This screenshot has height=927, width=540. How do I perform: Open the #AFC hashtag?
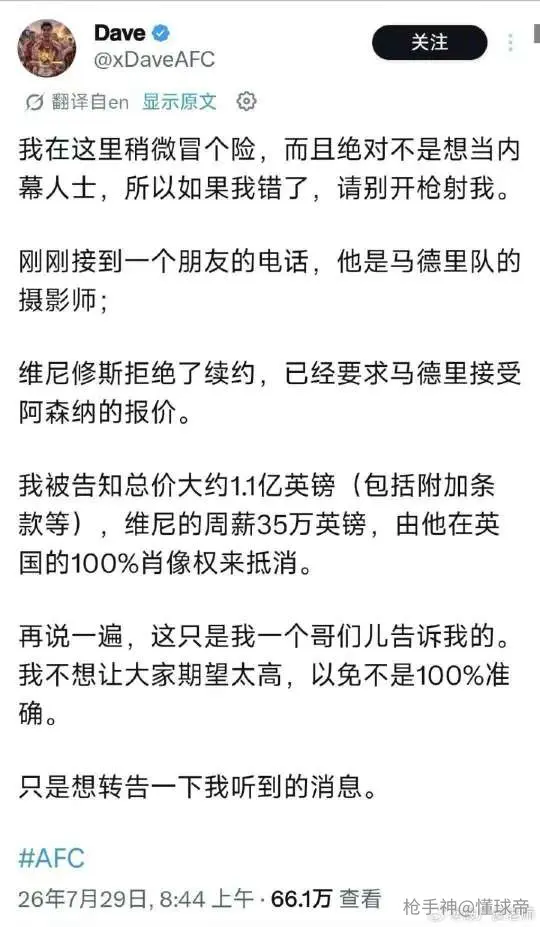click(x=51, y=858)
